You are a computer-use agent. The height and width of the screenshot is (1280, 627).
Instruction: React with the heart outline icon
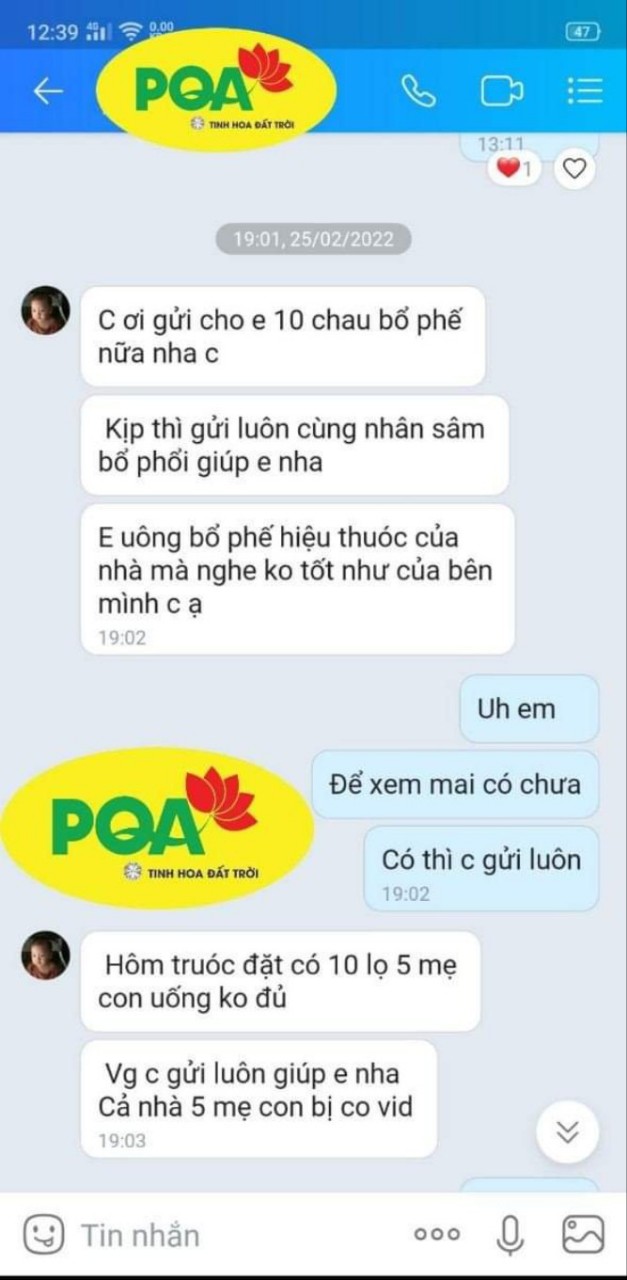coord(573,169)
